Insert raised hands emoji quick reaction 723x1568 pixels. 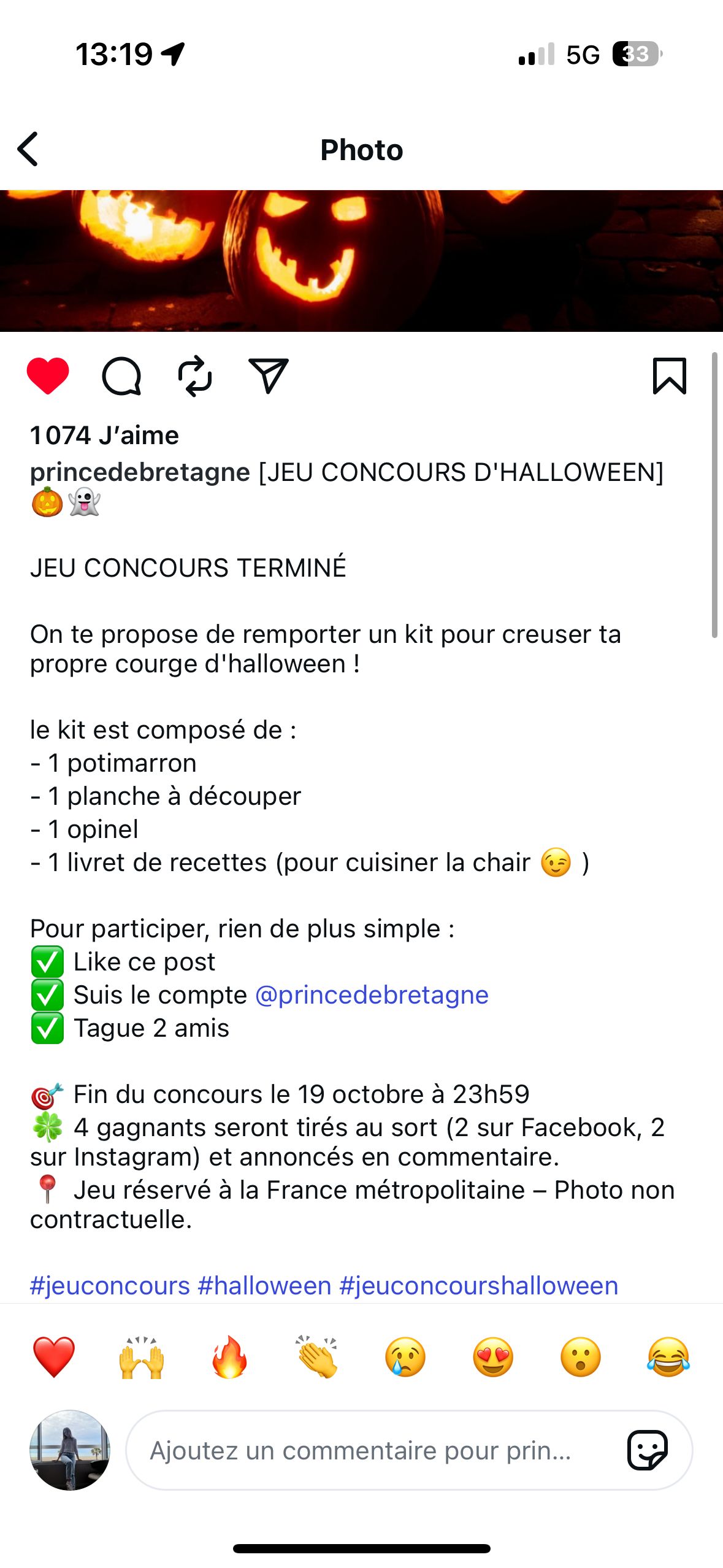coord(142,1357)
